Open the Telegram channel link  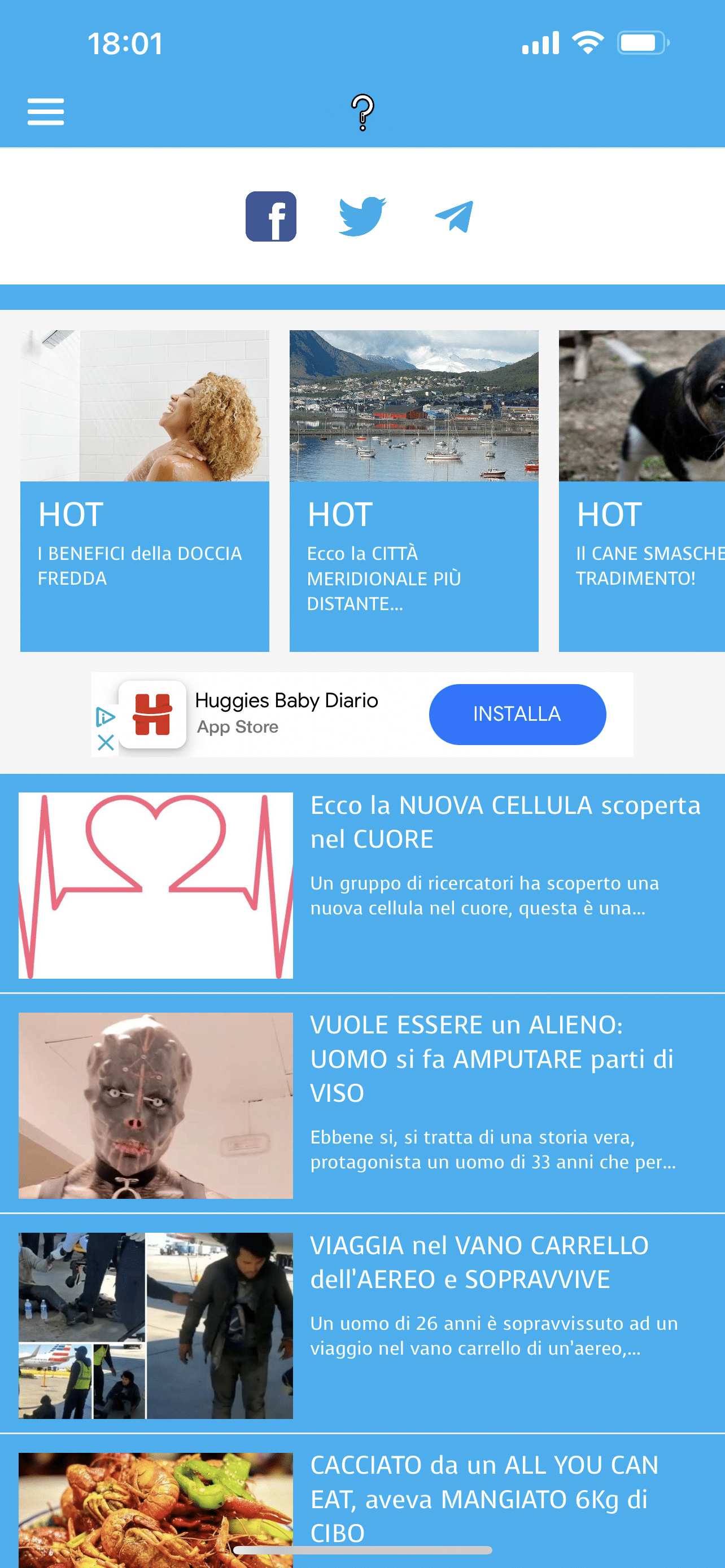[454, 217]
